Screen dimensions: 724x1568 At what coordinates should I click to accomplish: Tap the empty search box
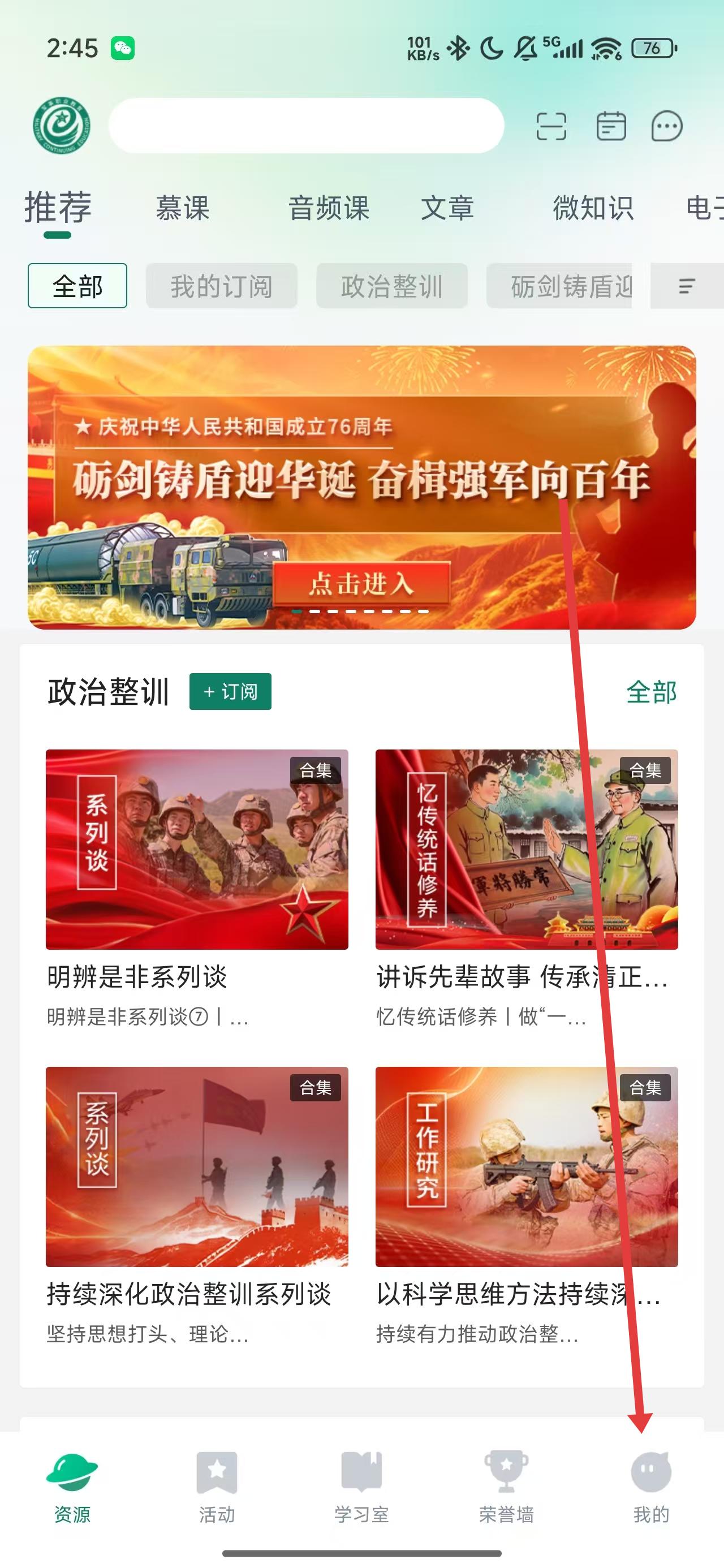coord(306,126)
